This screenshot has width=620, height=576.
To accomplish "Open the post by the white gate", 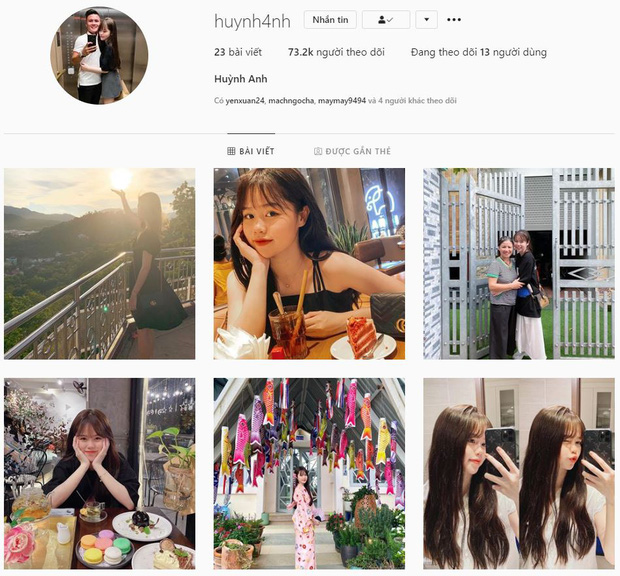I will coord(518,264).
